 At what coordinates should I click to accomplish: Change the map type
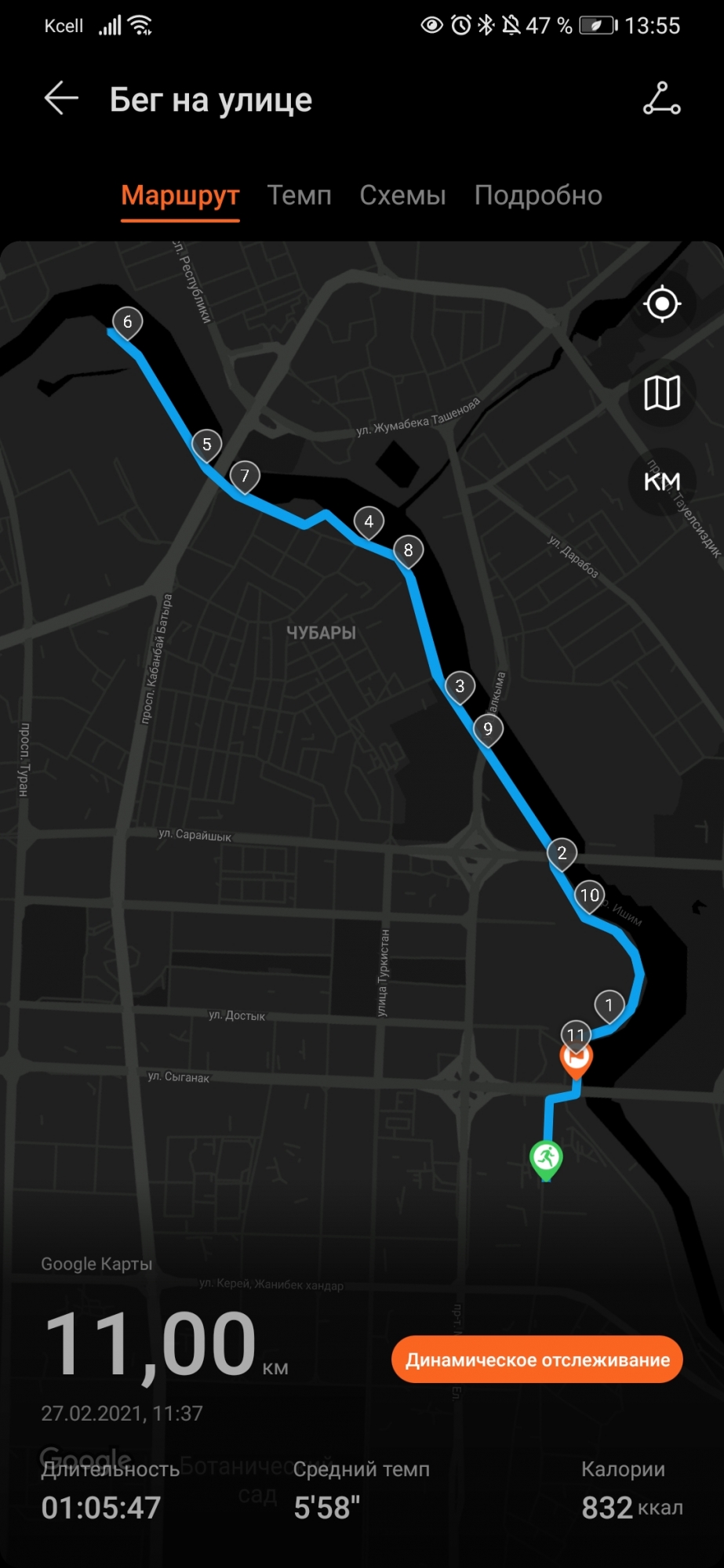662,392
